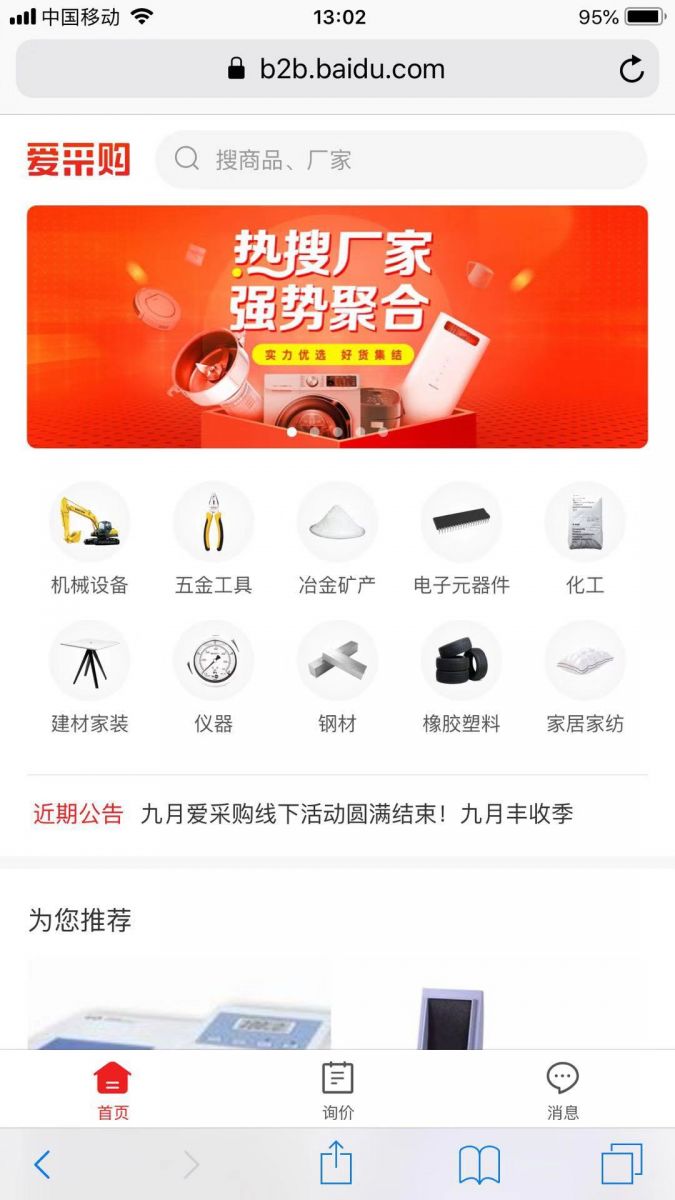Tap the b2b.baidu.com address bar

[x=337, y=69]
